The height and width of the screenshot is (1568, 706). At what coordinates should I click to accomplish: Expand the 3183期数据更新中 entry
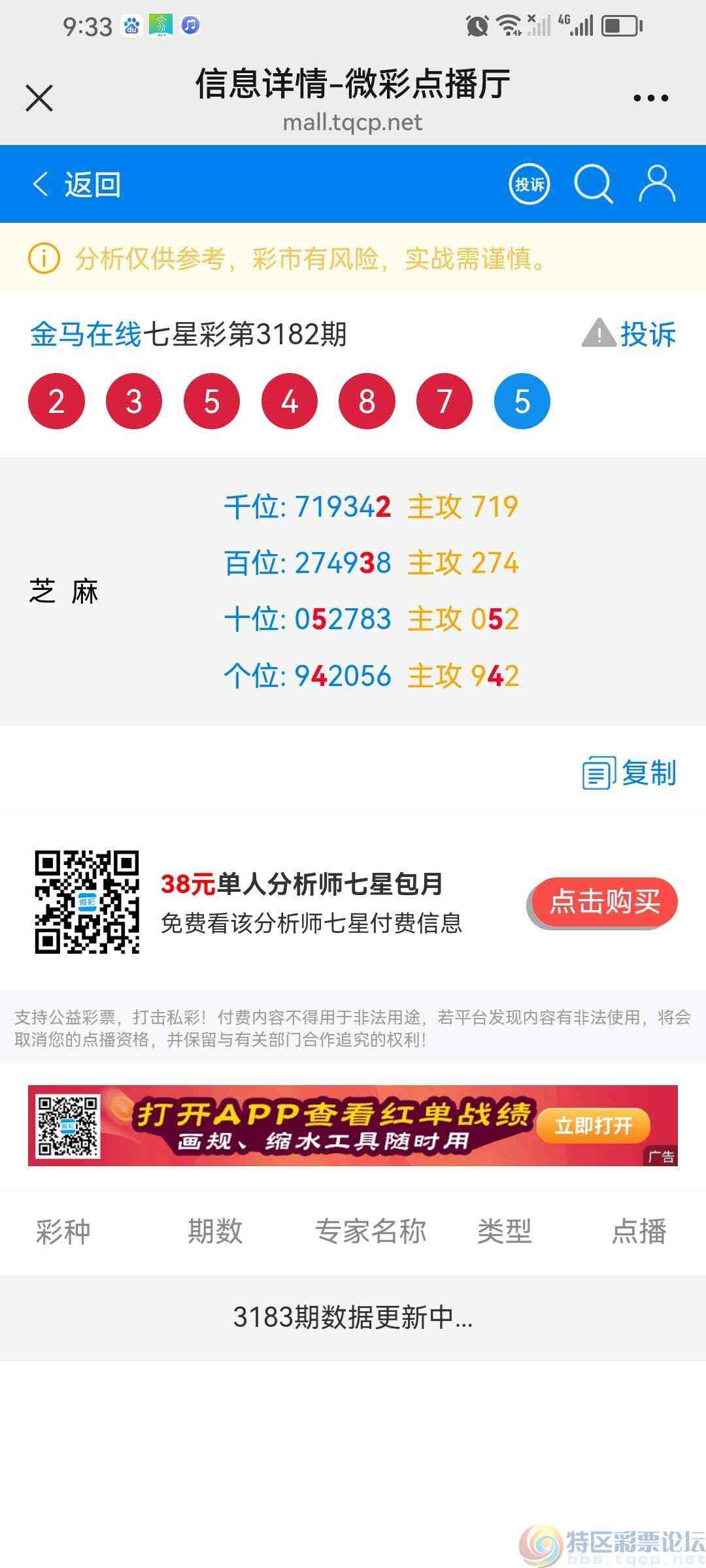(x=353, y=1331)
